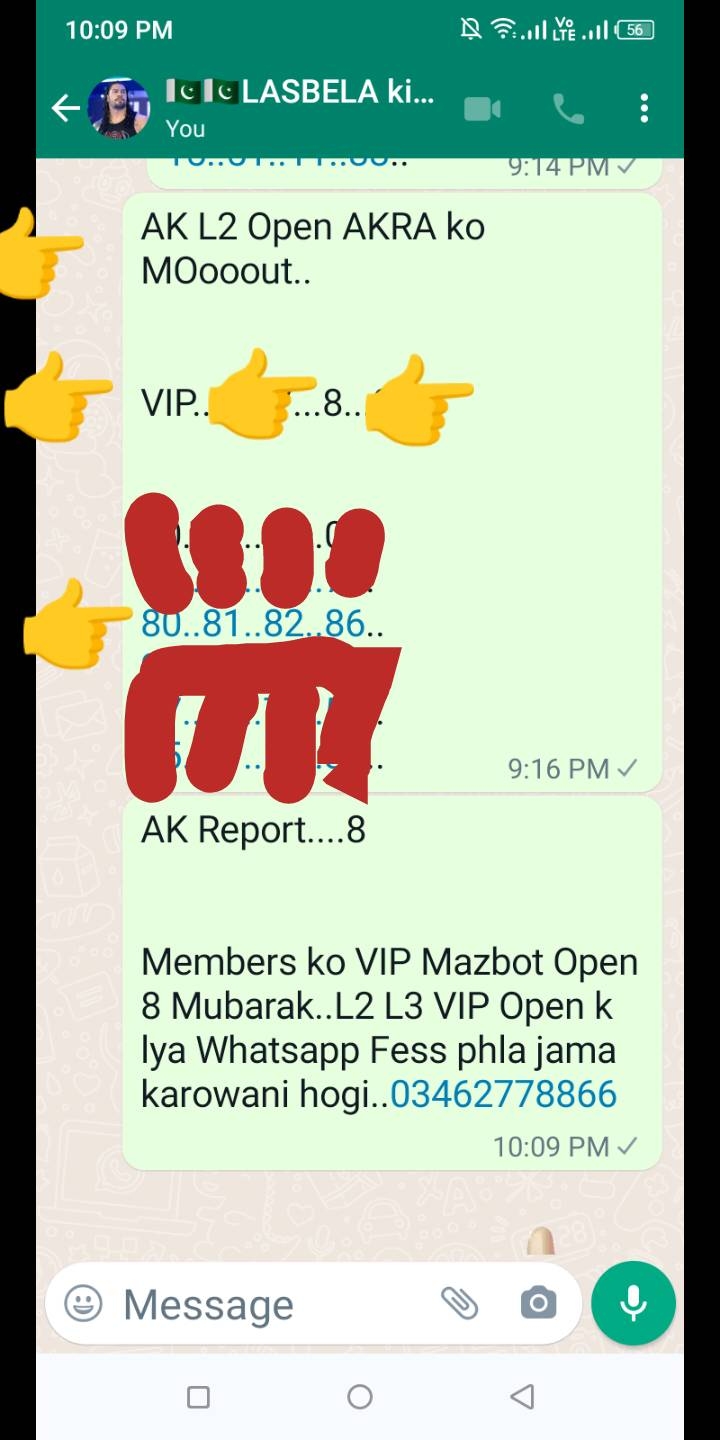This screenshot has width=720, height=1440.
Task: Go back to the chat list
Action: click(65, 108)
